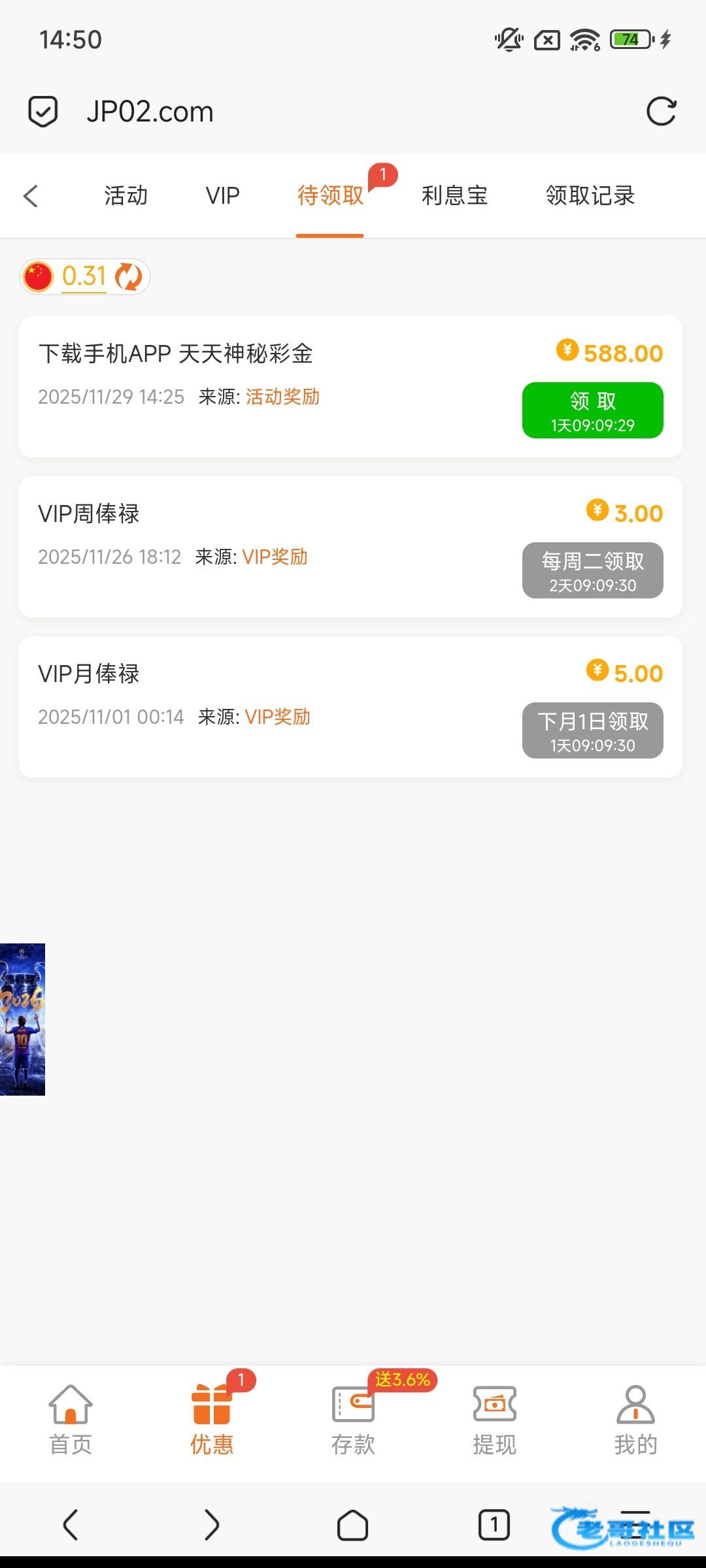706x1568 pixels.
Task: Open the browser tabs switcher
Action: (494, 1525)
